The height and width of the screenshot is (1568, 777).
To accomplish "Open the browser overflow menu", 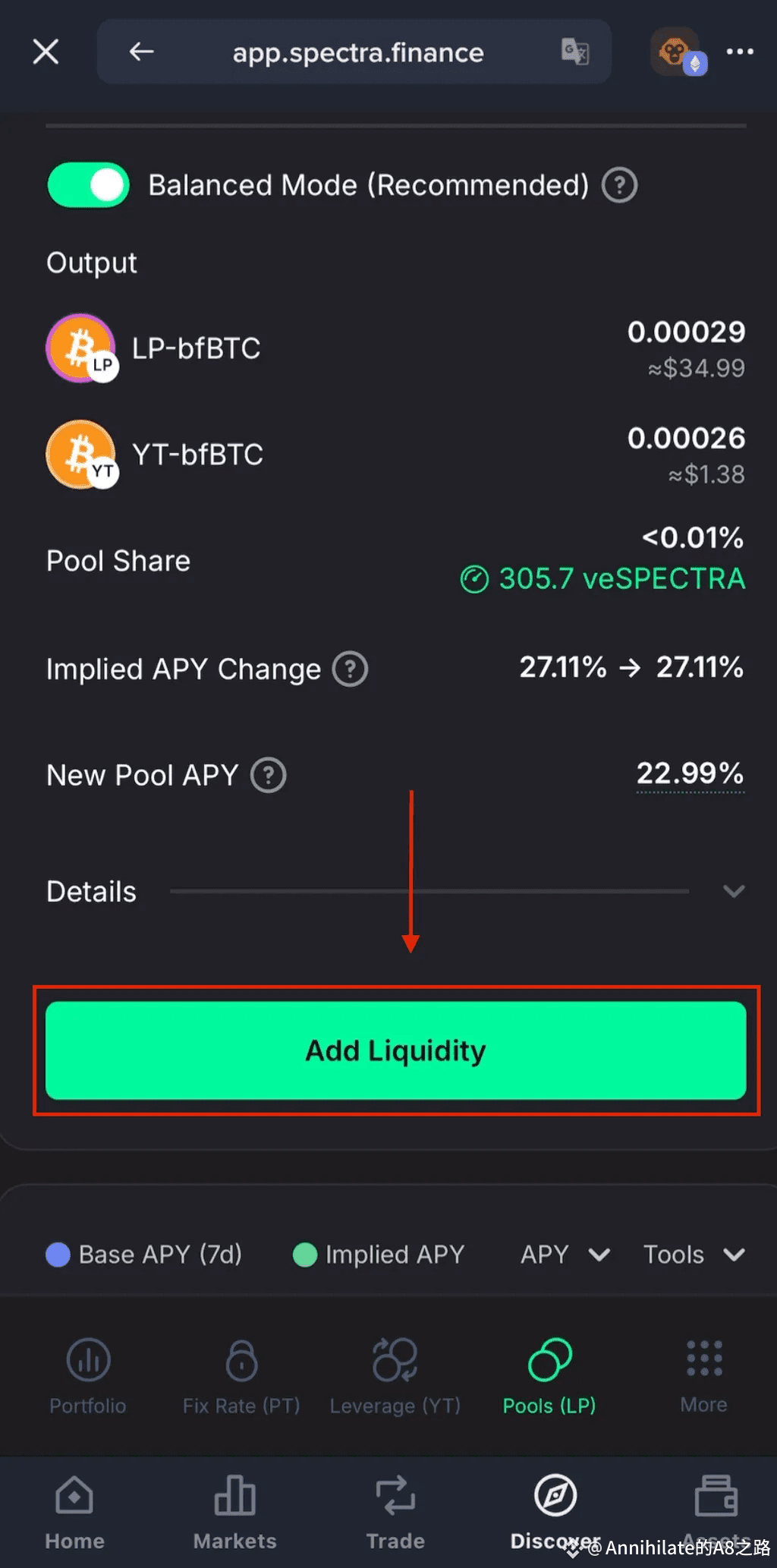I will pos(740,52).
